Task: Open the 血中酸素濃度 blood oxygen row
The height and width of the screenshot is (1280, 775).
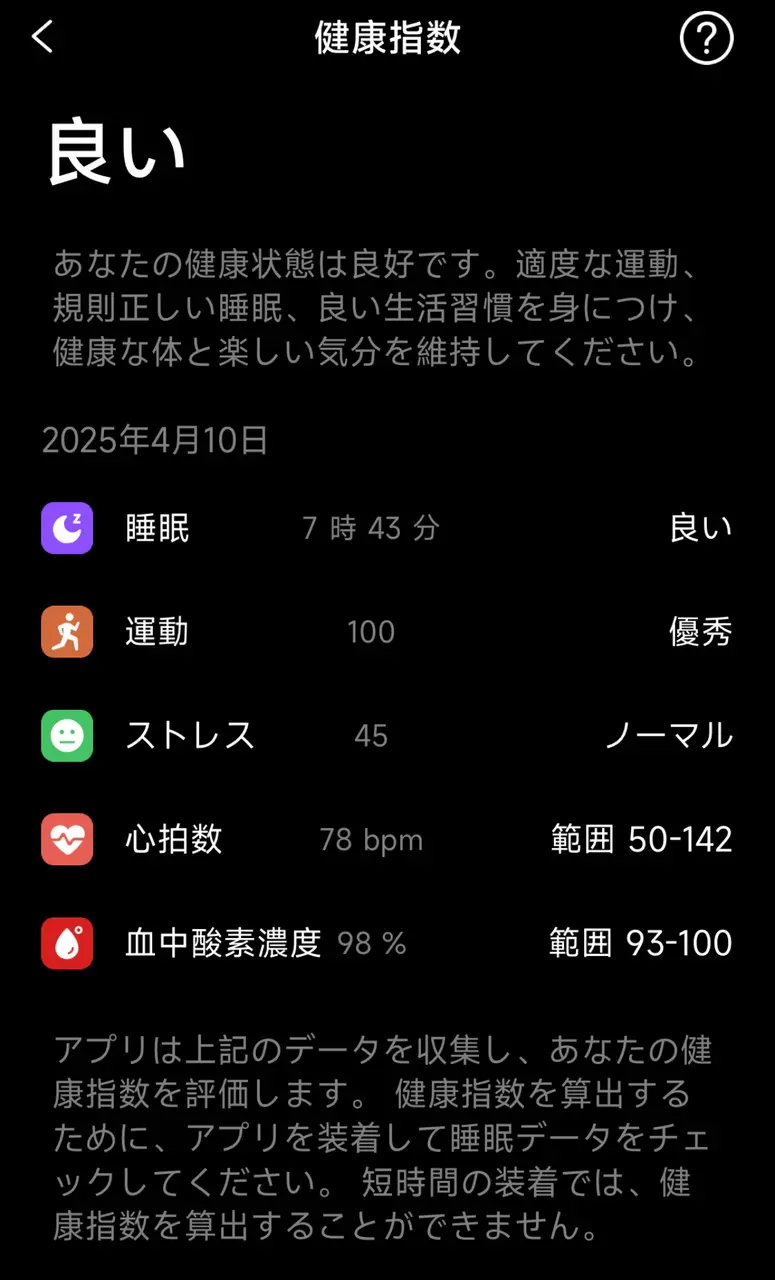Action: [x=387, y=943]
